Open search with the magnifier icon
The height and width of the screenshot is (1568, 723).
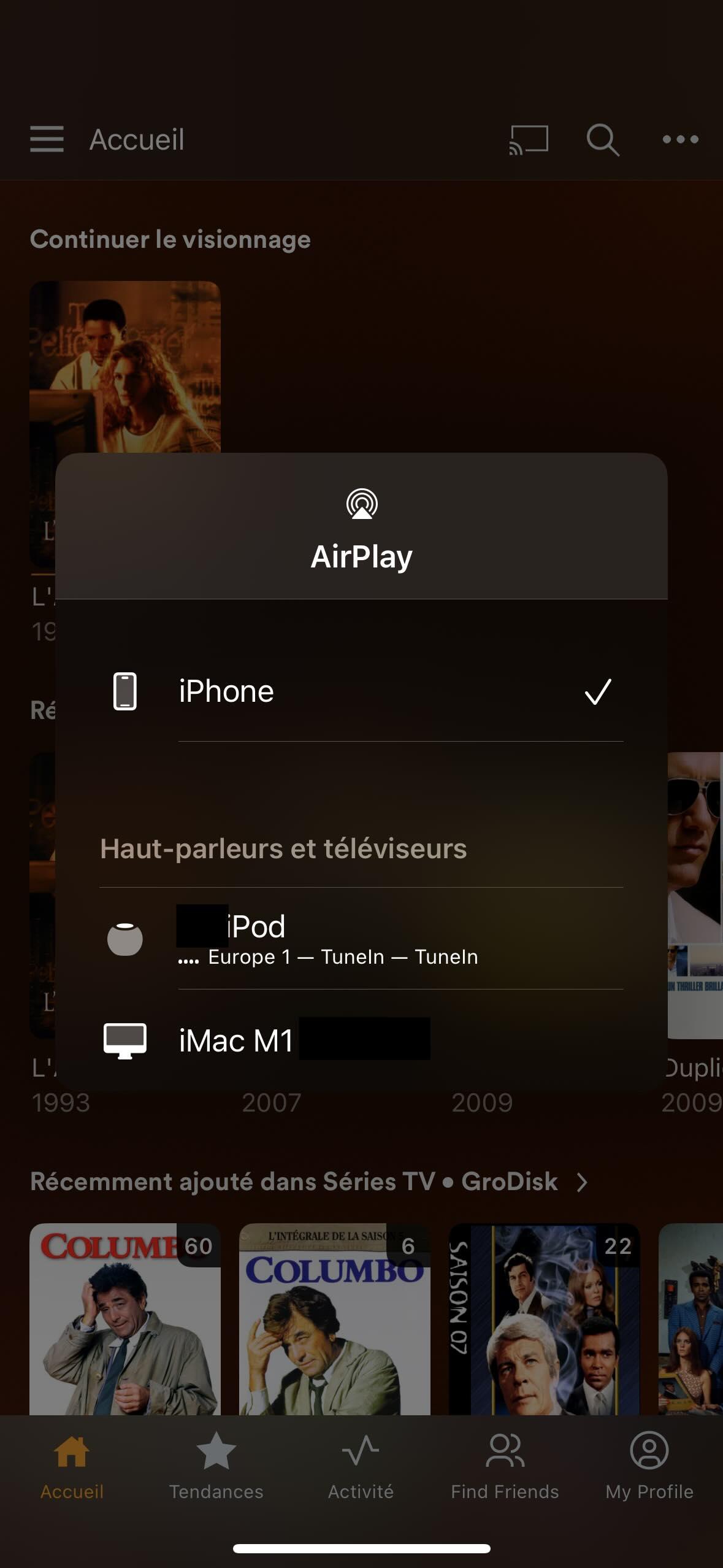point(602,139)
